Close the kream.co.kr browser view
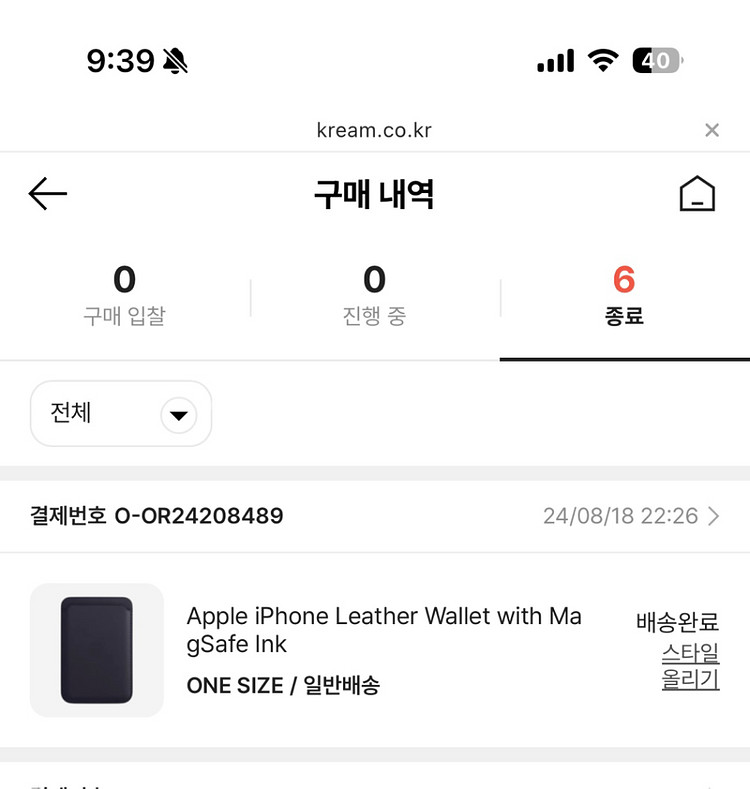Image resolution: width=750 pixels, height=789 pixels. click(711, 130)
